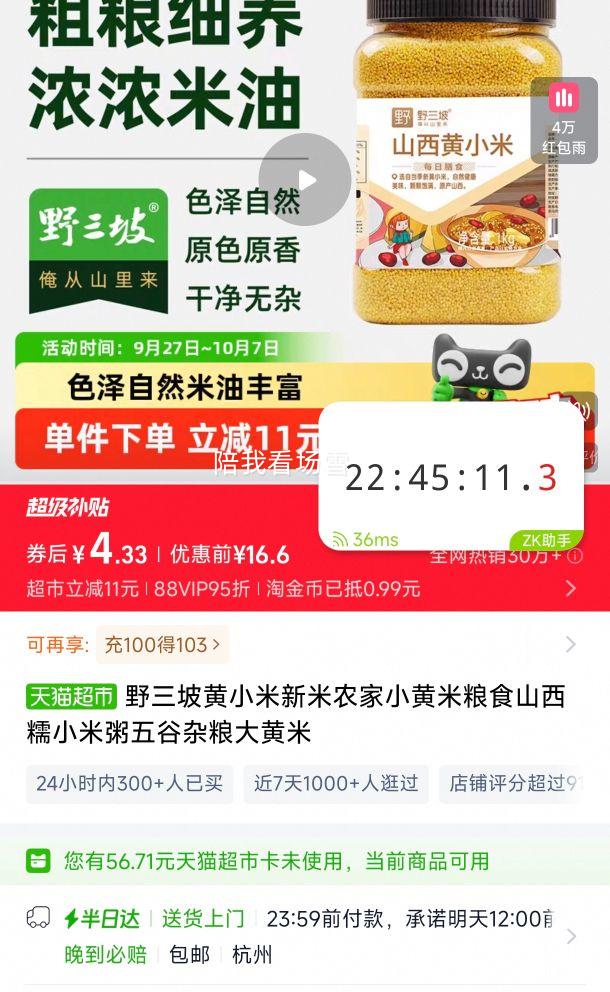Tap the 24小时内300+人已买 chip
Screen dimensions: 610x992
tap(129, 784)
